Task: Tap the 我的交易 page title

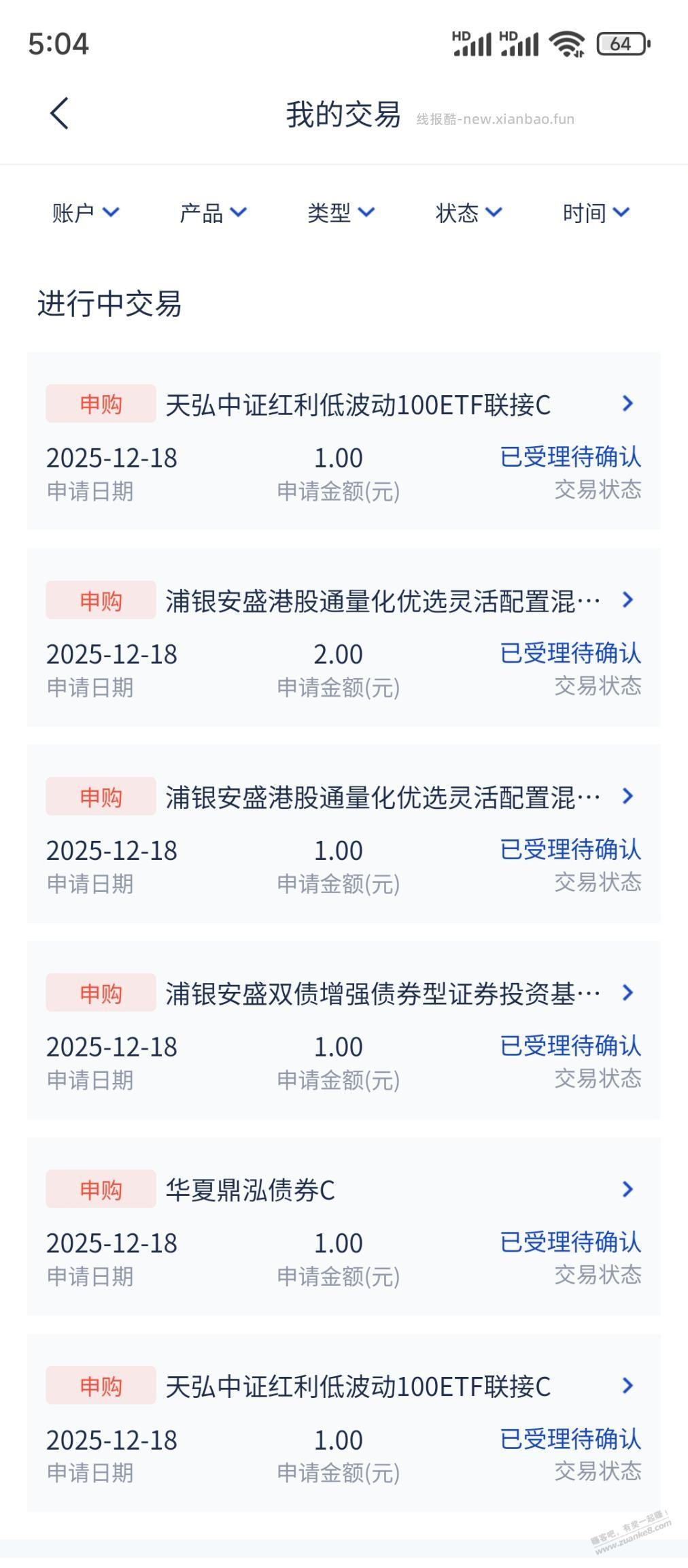Action: 344,114
